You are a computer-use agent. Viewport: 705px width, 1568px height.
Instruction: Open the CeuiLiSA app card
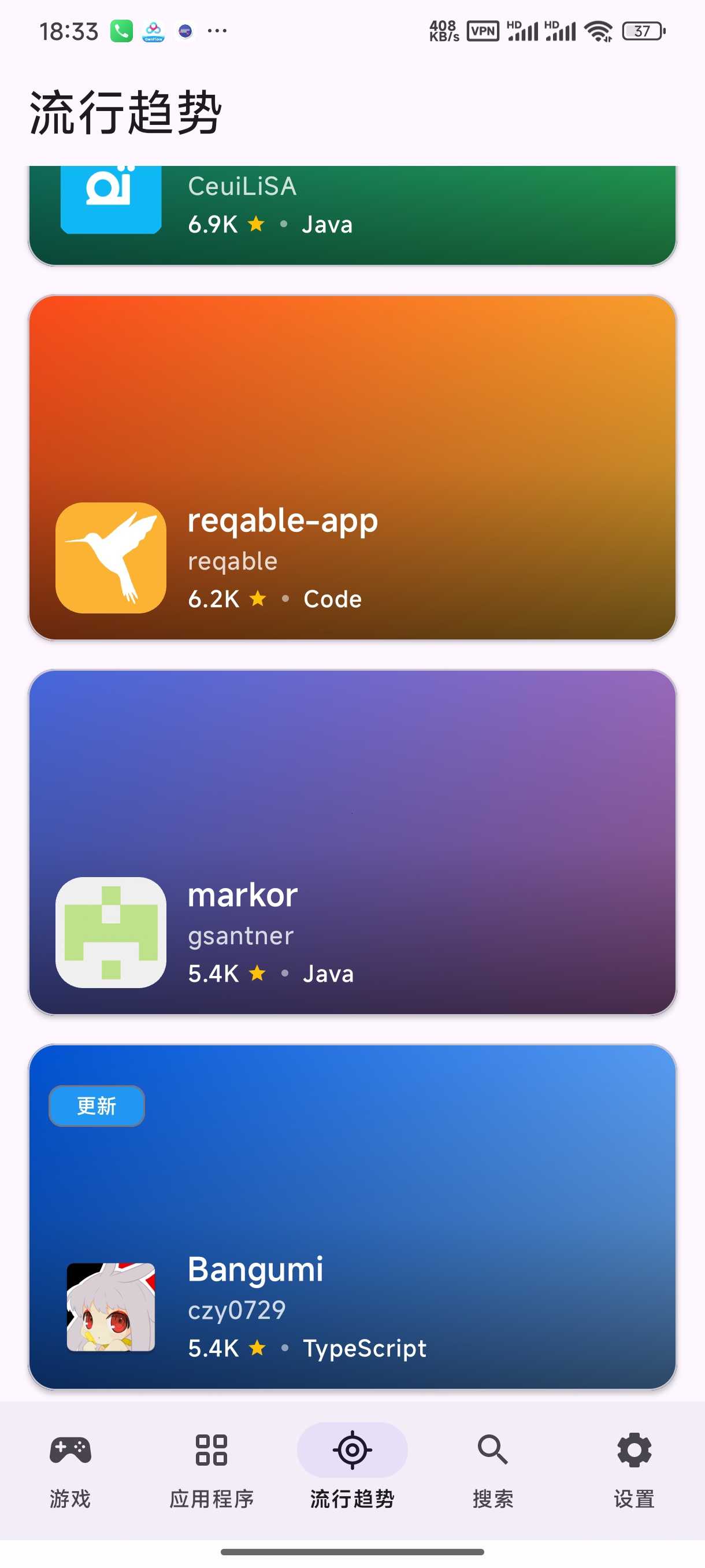click(x=352, y=216)
